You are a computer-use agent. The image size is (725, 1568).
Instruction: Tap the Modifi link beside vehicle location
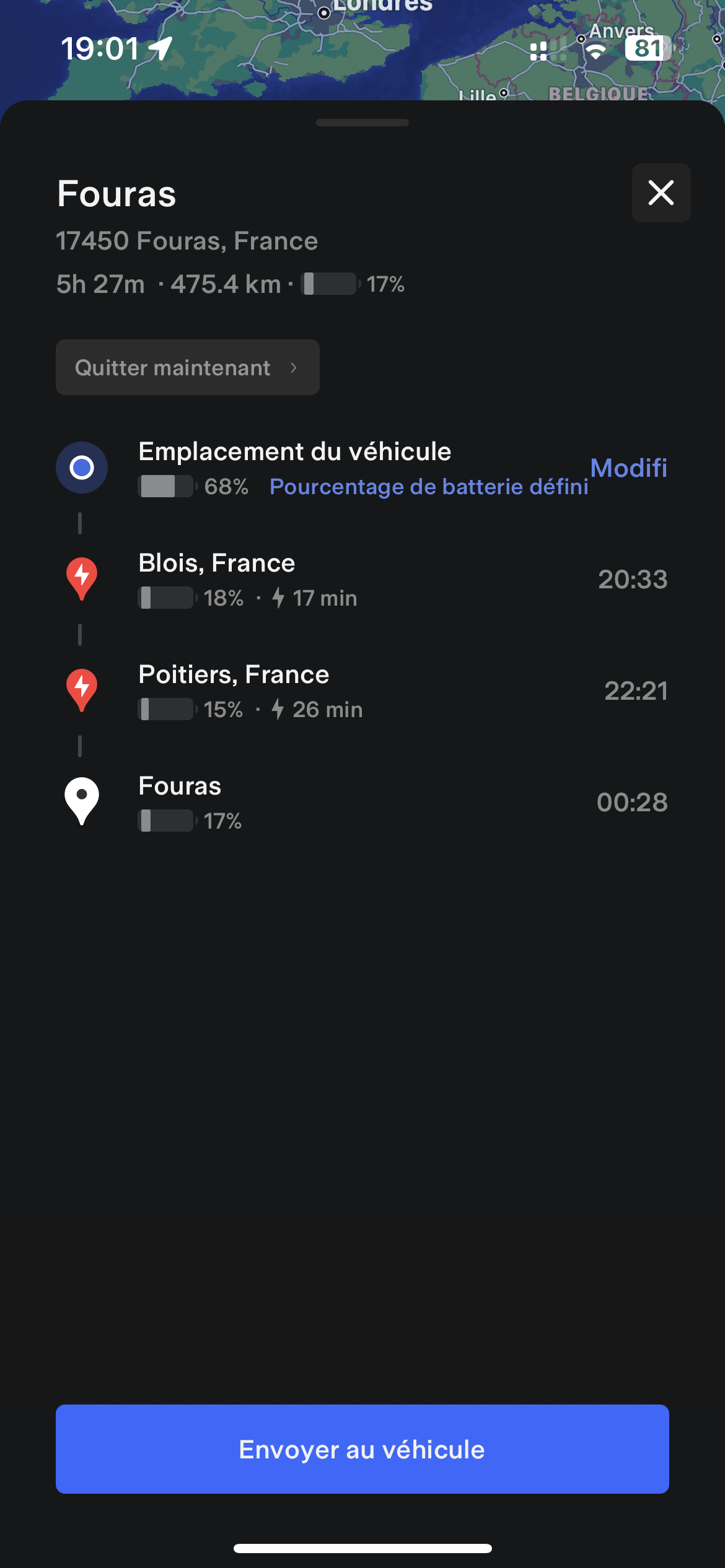pyautogui.click(x=628, y=468)
